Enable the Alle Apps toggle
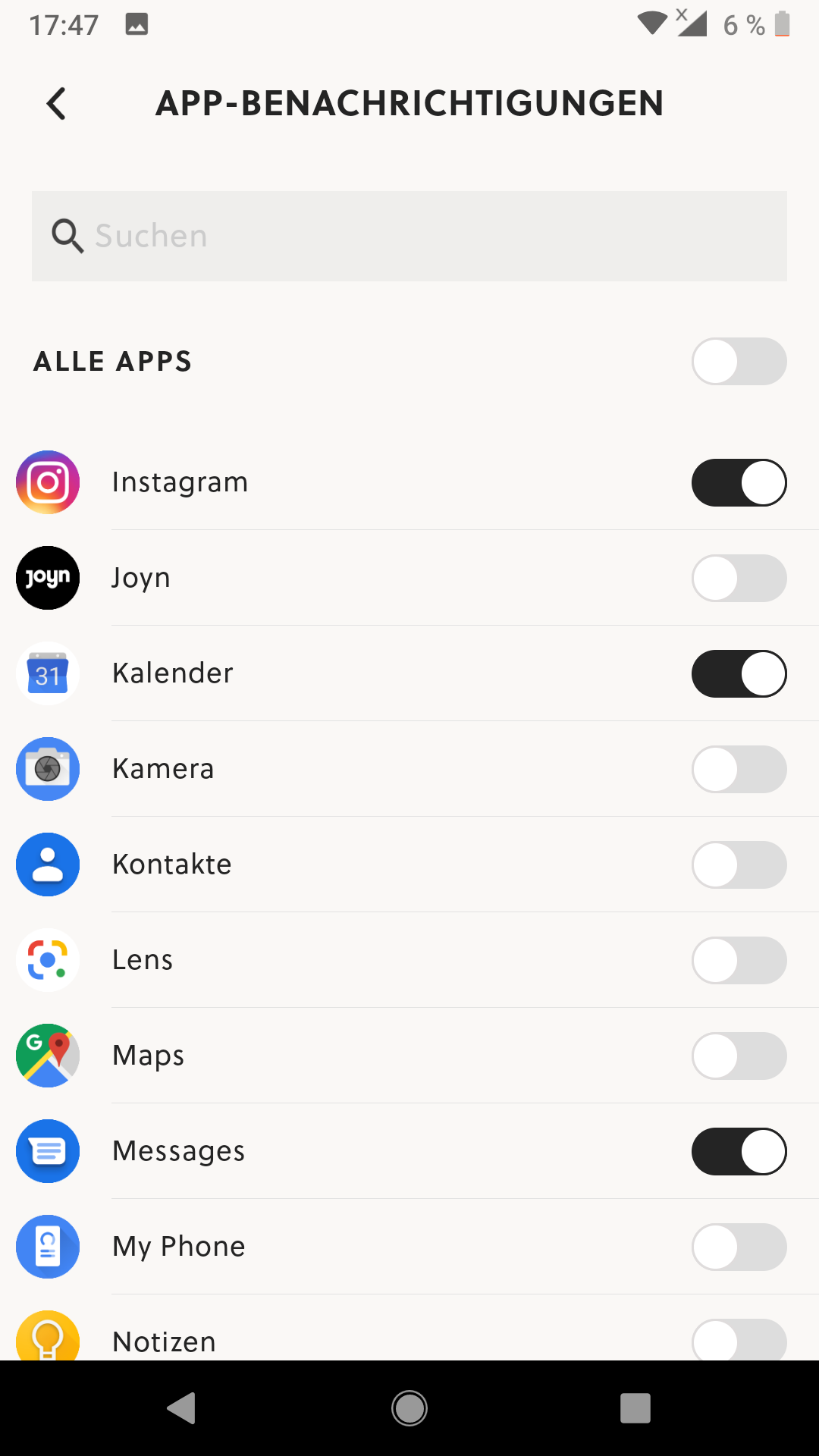This screenshot has height=1456, width=819. click(x=739, y=361)
